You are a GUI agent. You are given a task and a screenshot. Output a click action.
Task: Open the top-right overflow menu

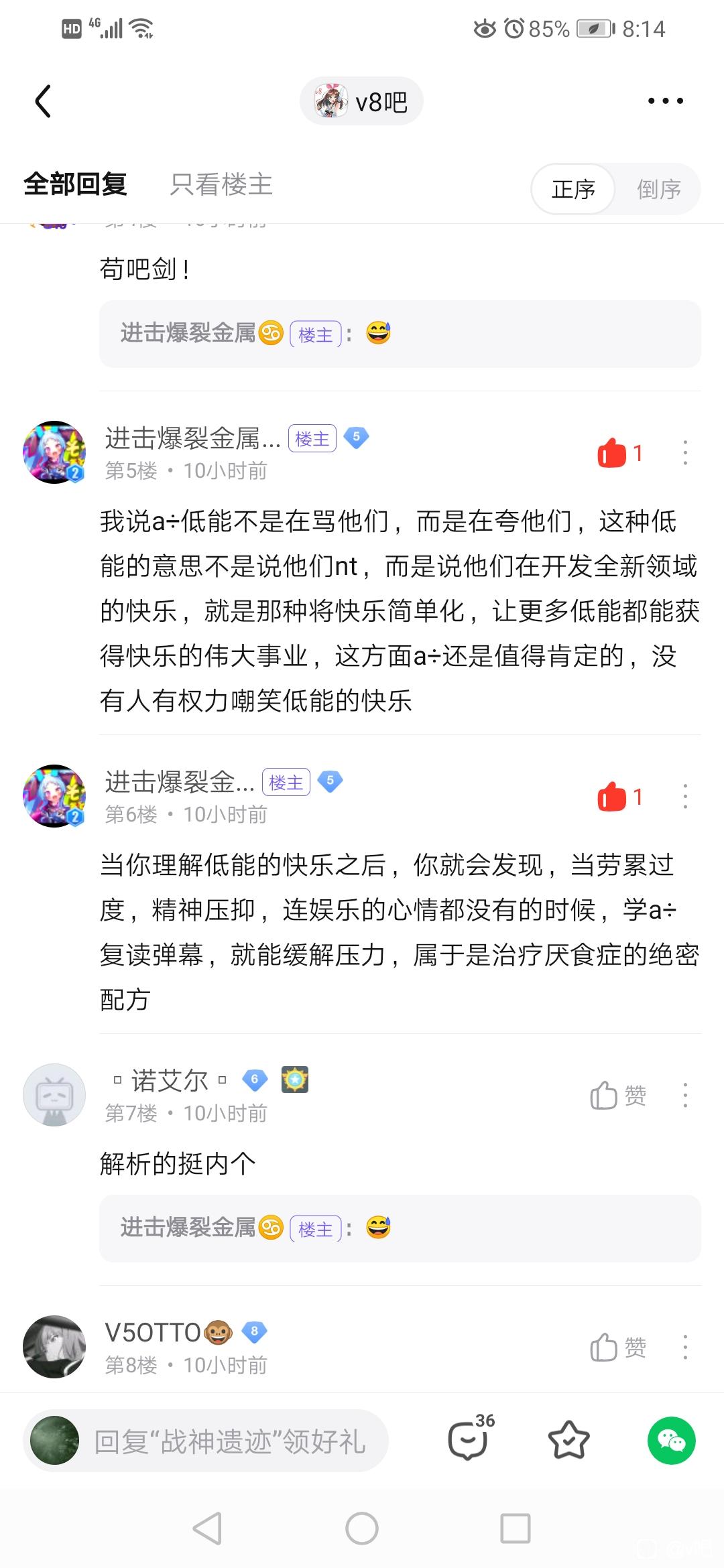[x=665, y=101]
